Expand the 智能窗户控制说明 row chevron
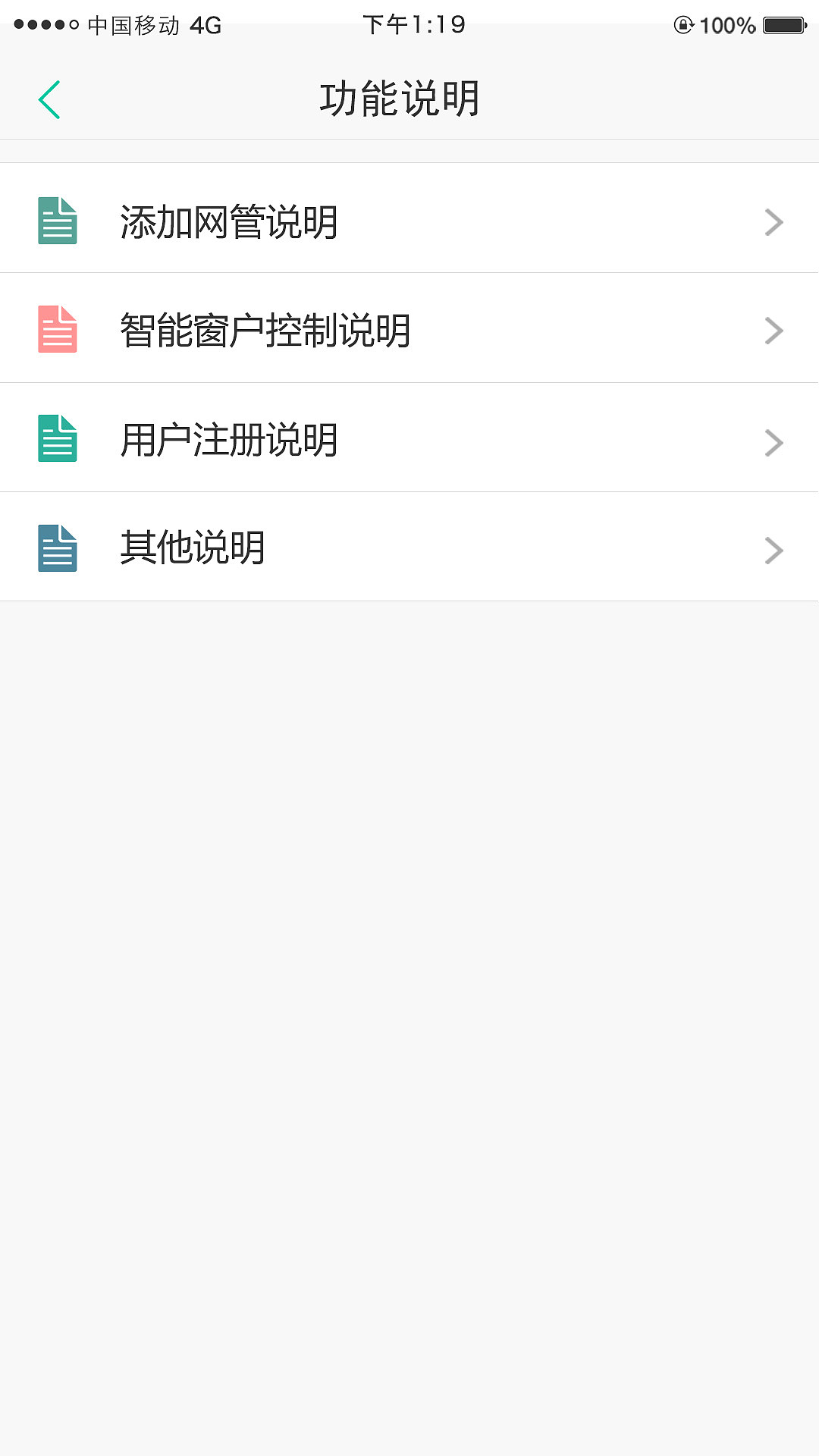 [x=774, y=330]
